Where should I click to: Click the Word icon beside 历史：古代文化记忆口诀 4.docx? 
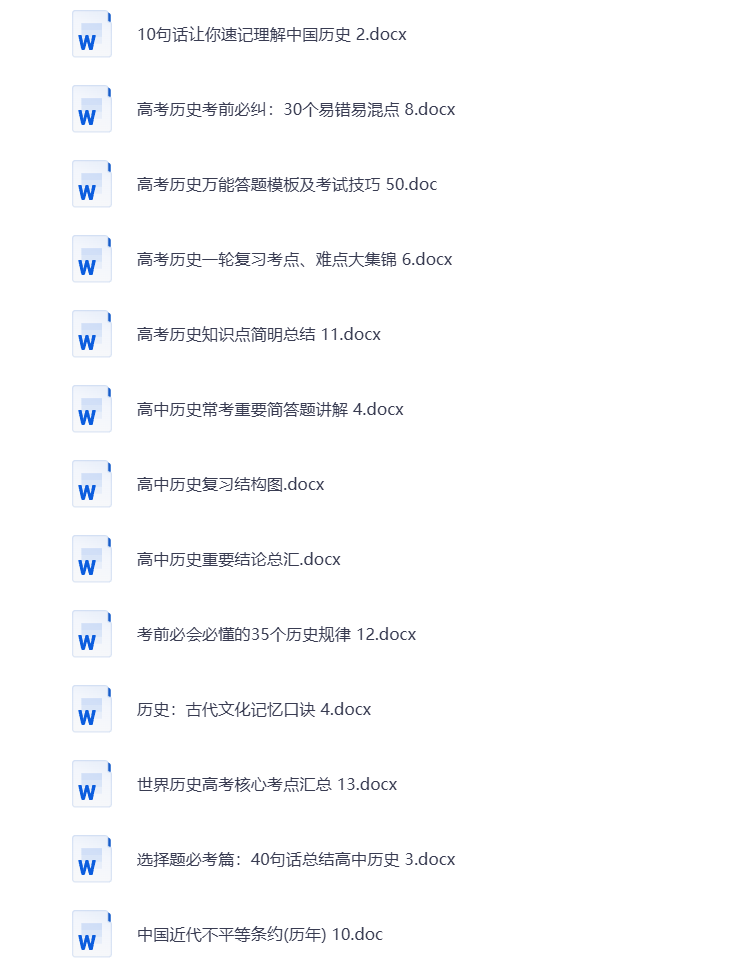[x=91, y=708]
